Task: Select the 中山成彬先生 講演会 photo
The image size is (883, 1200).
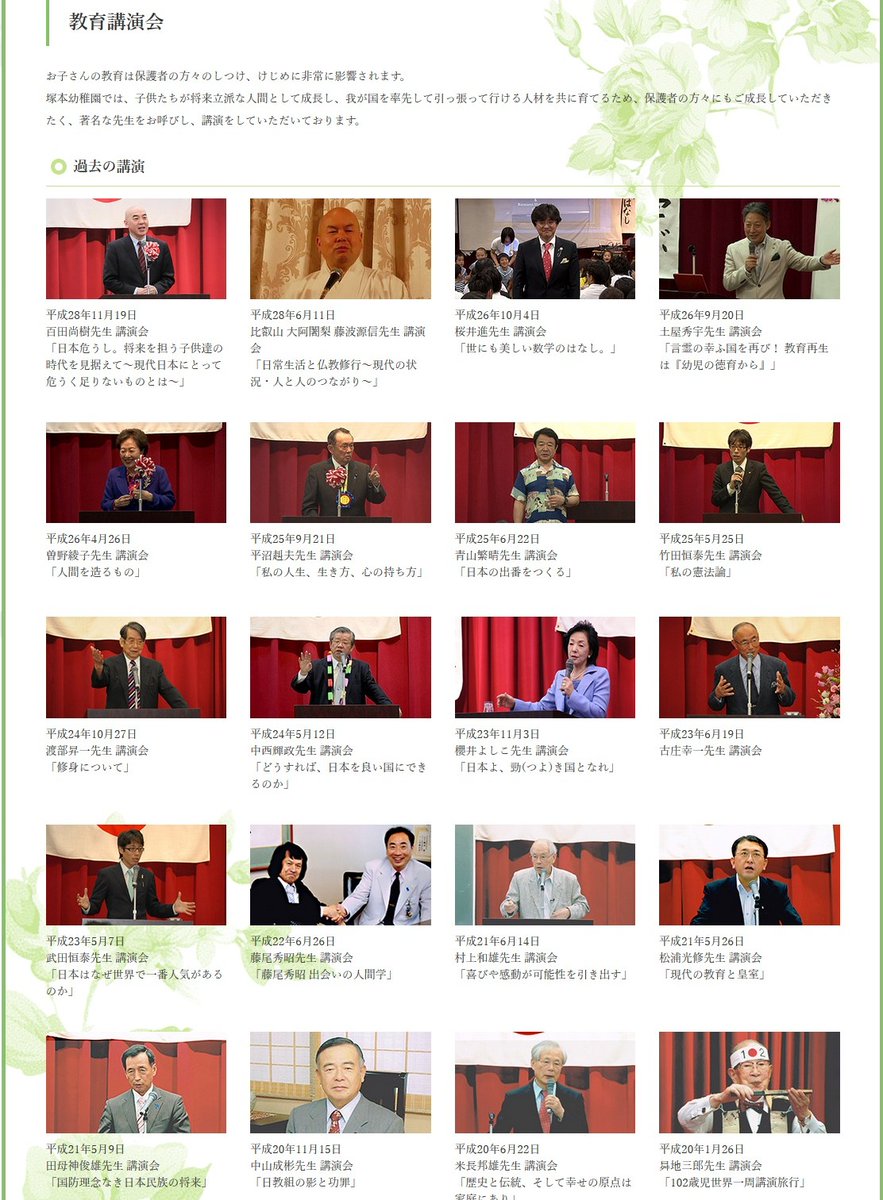Action: [340, 1083]
